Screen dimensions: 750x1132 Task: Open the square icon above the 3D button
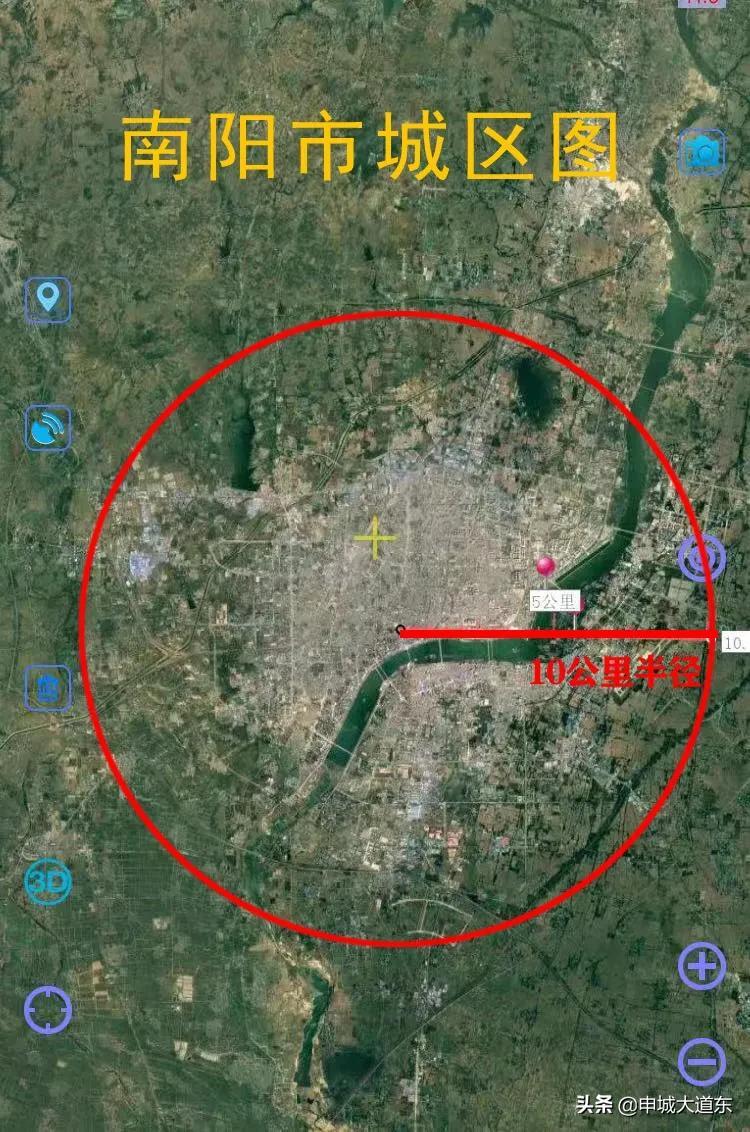(x=48, y=688)
